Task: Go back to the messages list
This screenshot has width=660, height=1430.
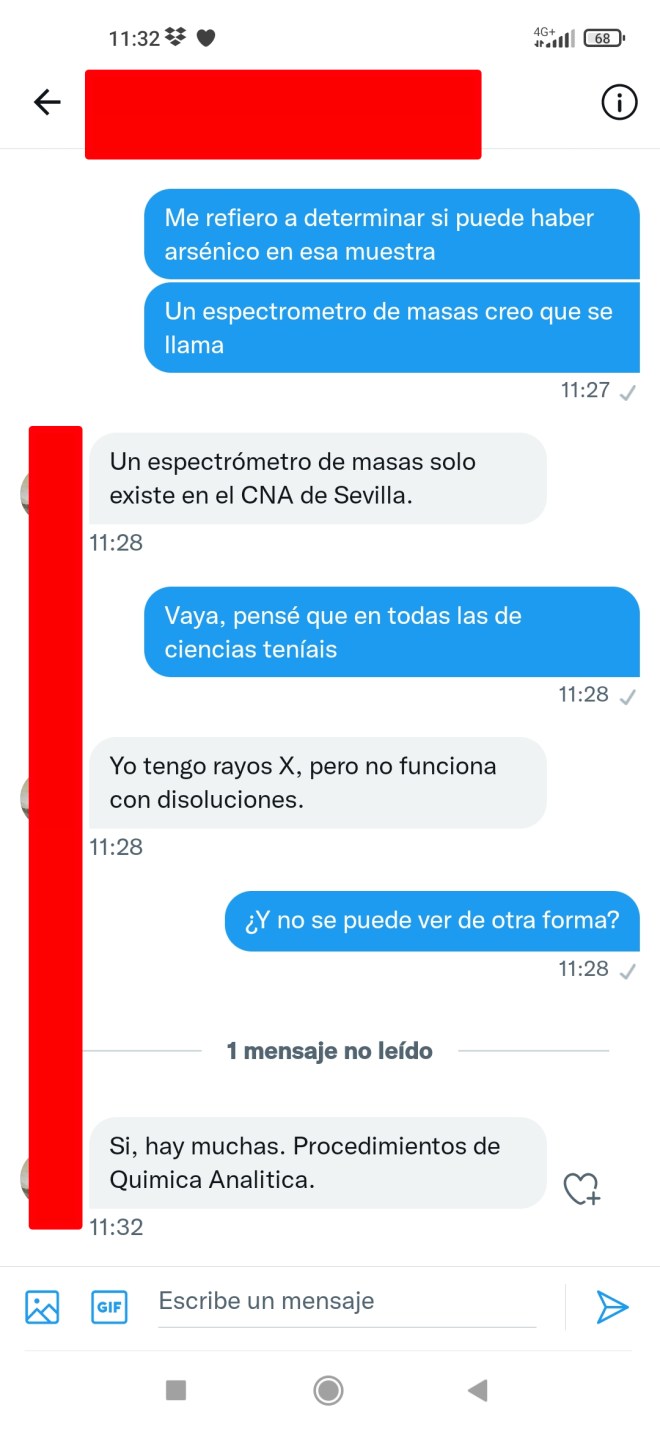Action: coord(47,102)
